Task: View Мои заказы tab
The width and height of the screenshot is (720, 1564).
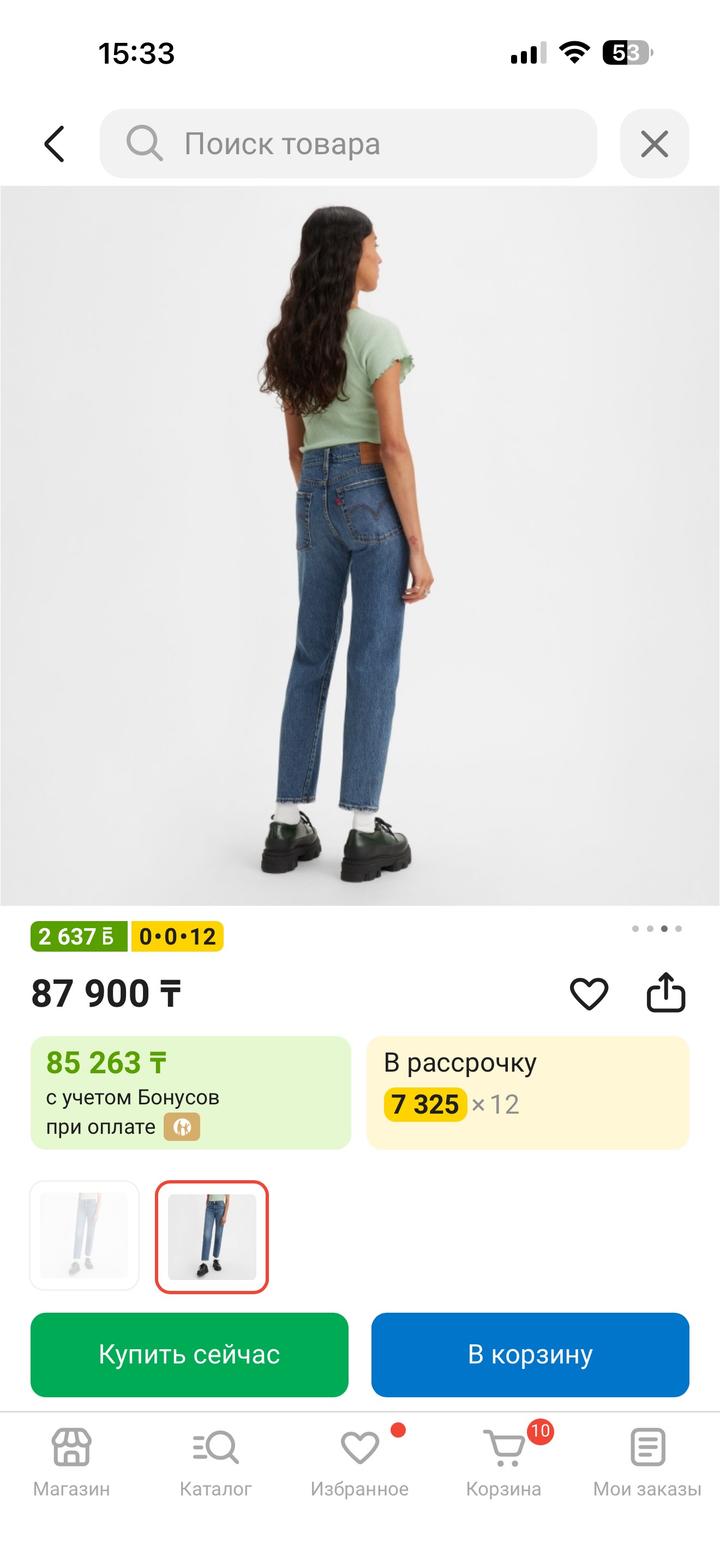Action: (x=647, y=1462)
